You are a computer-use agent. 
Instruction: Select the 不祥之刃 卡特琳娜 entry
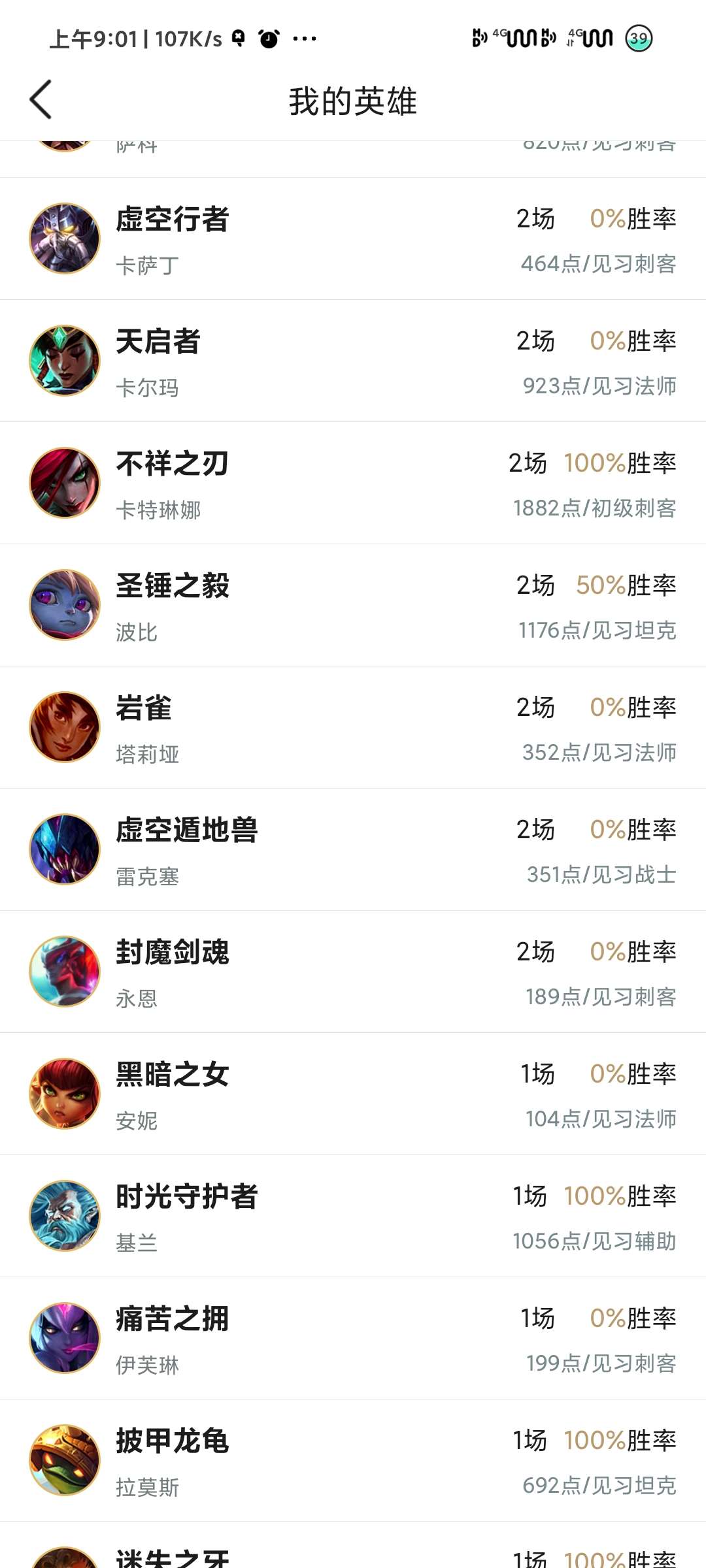353,483
